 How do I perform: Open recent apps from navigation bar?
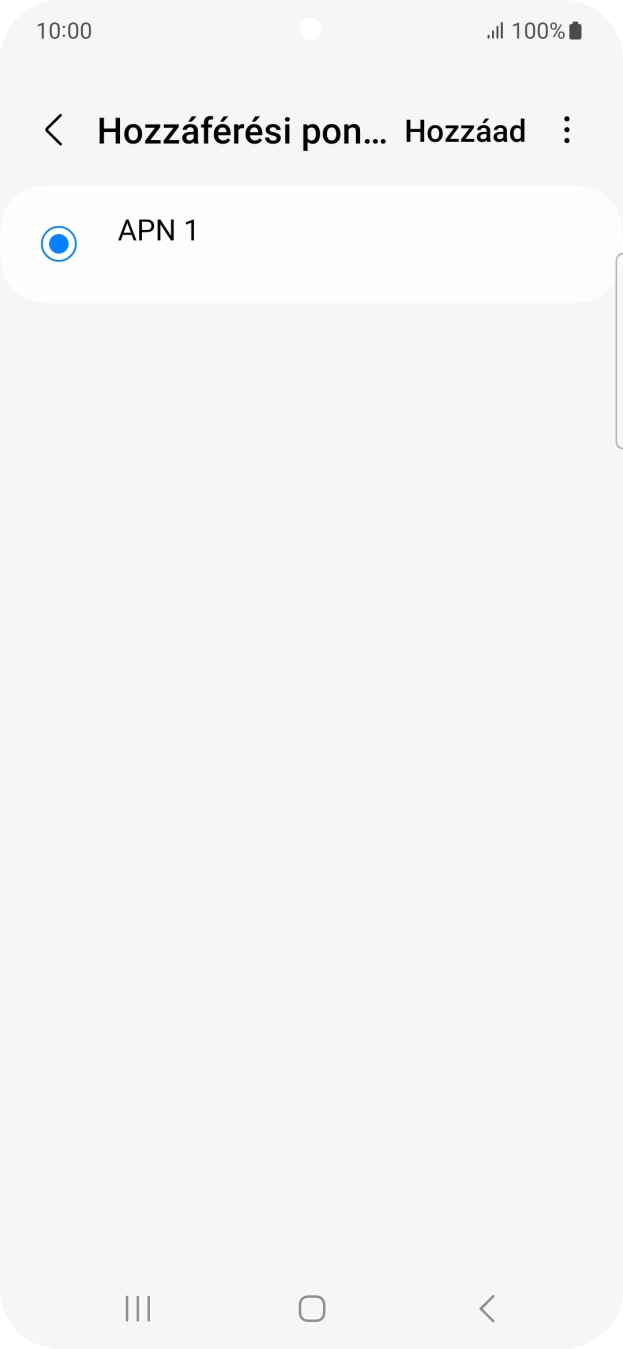[137, 1308]
